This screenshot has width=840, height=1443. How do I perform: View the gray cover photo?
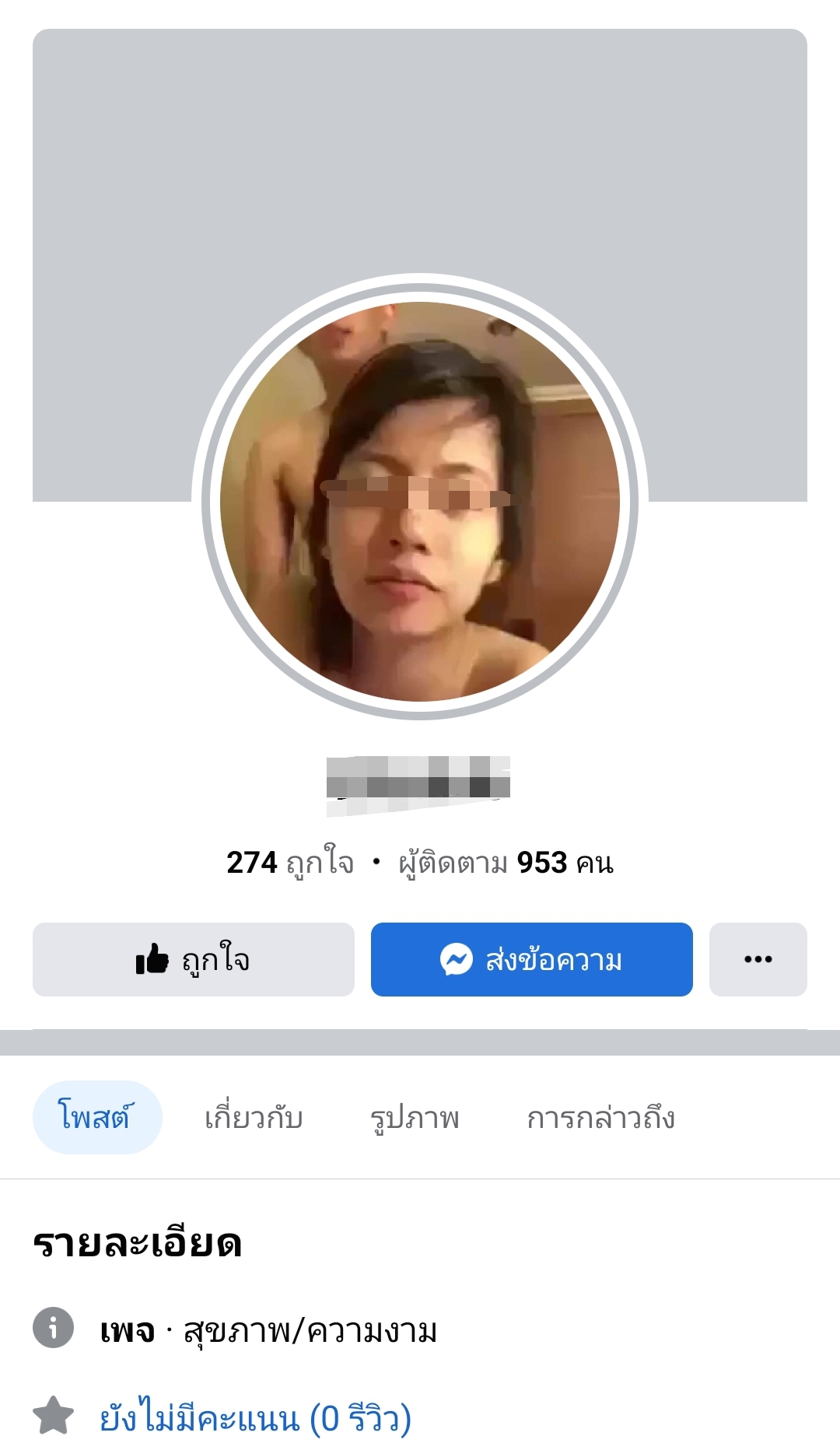point(420,148)
